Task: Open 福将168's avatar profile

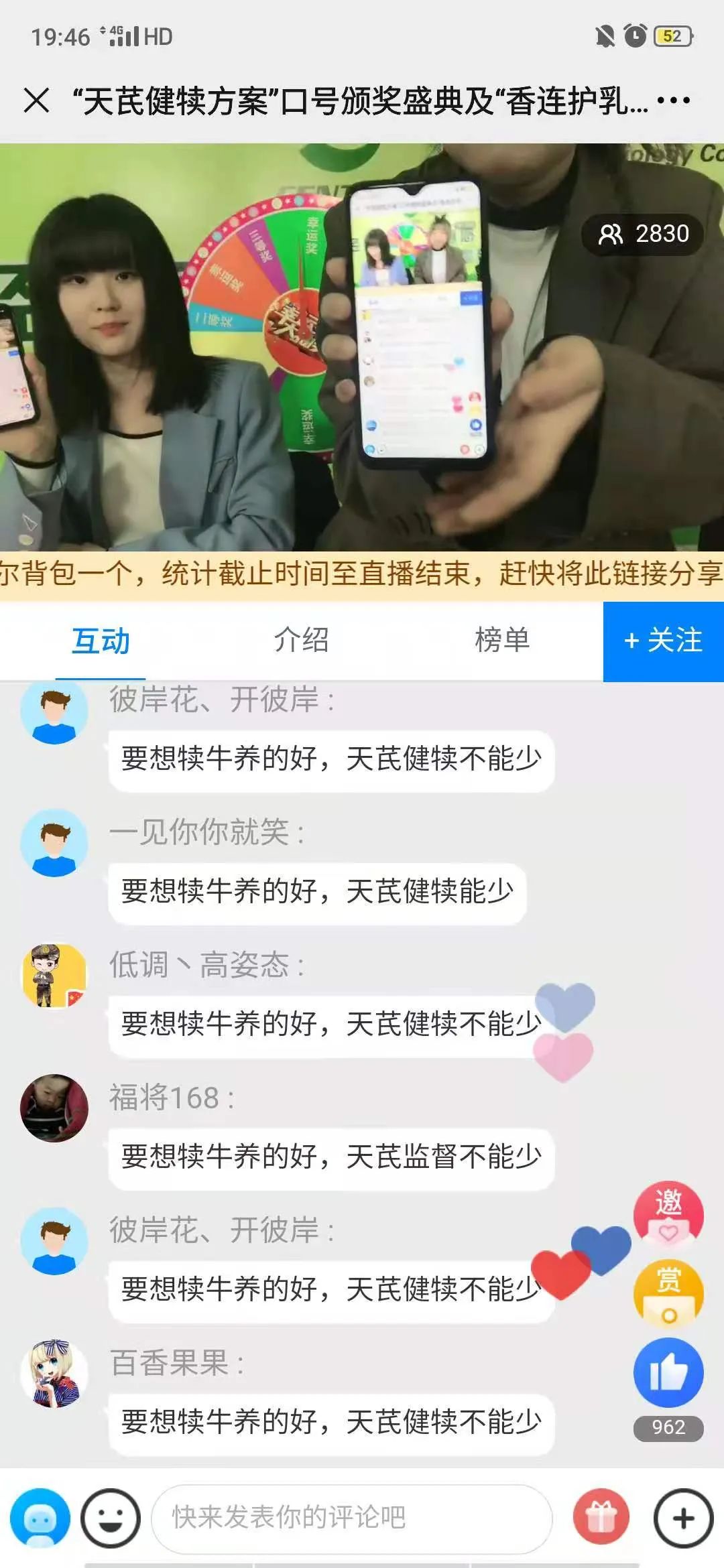Action: point(54,1108)
